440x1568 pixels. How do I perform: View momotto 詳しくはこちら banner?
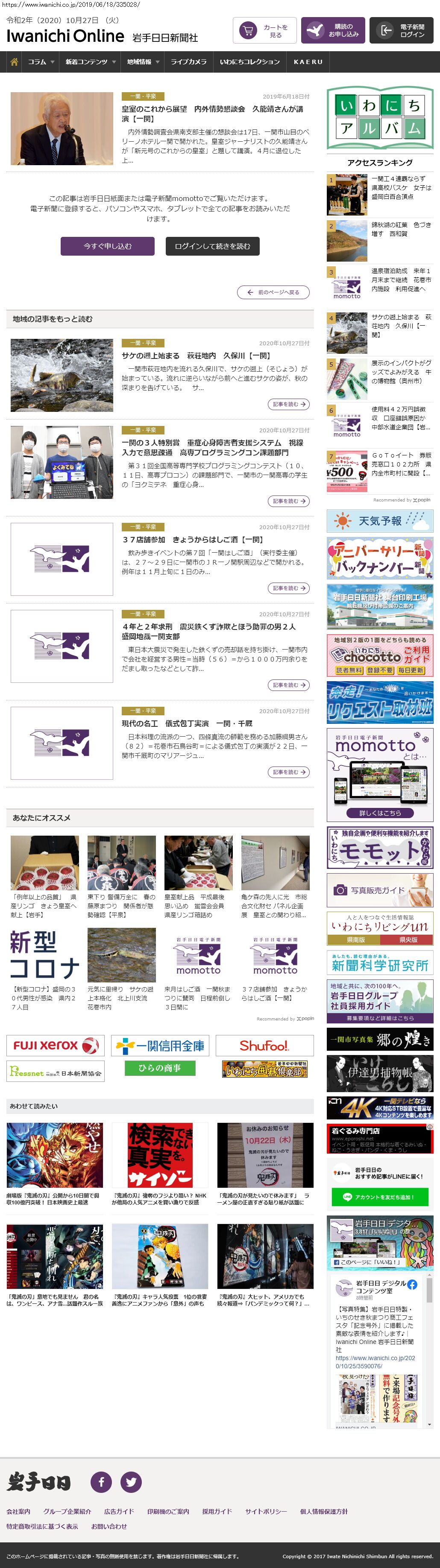(x=380, y=813)
